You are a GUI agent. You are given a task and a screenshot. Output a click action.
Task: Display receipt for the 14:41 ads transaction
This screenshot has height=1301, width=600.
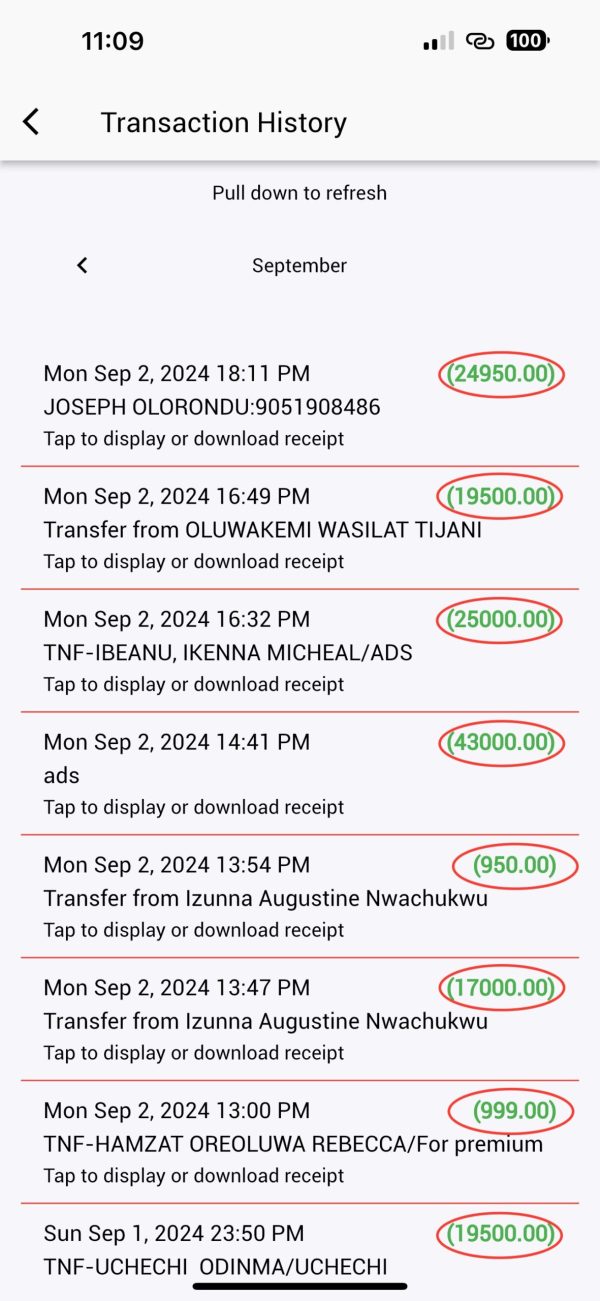[x=300, y=774]
